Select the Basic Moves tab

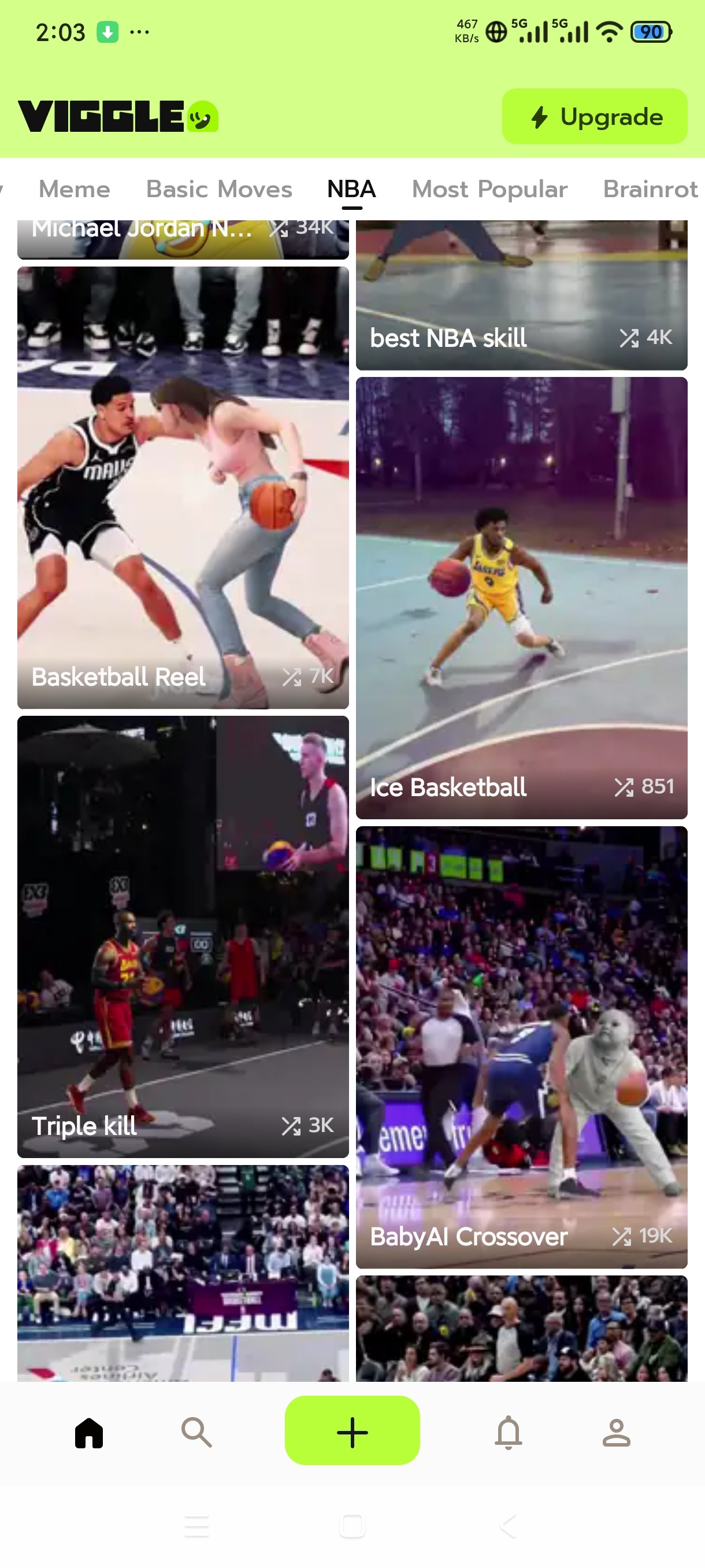click(x=219, y=189)
